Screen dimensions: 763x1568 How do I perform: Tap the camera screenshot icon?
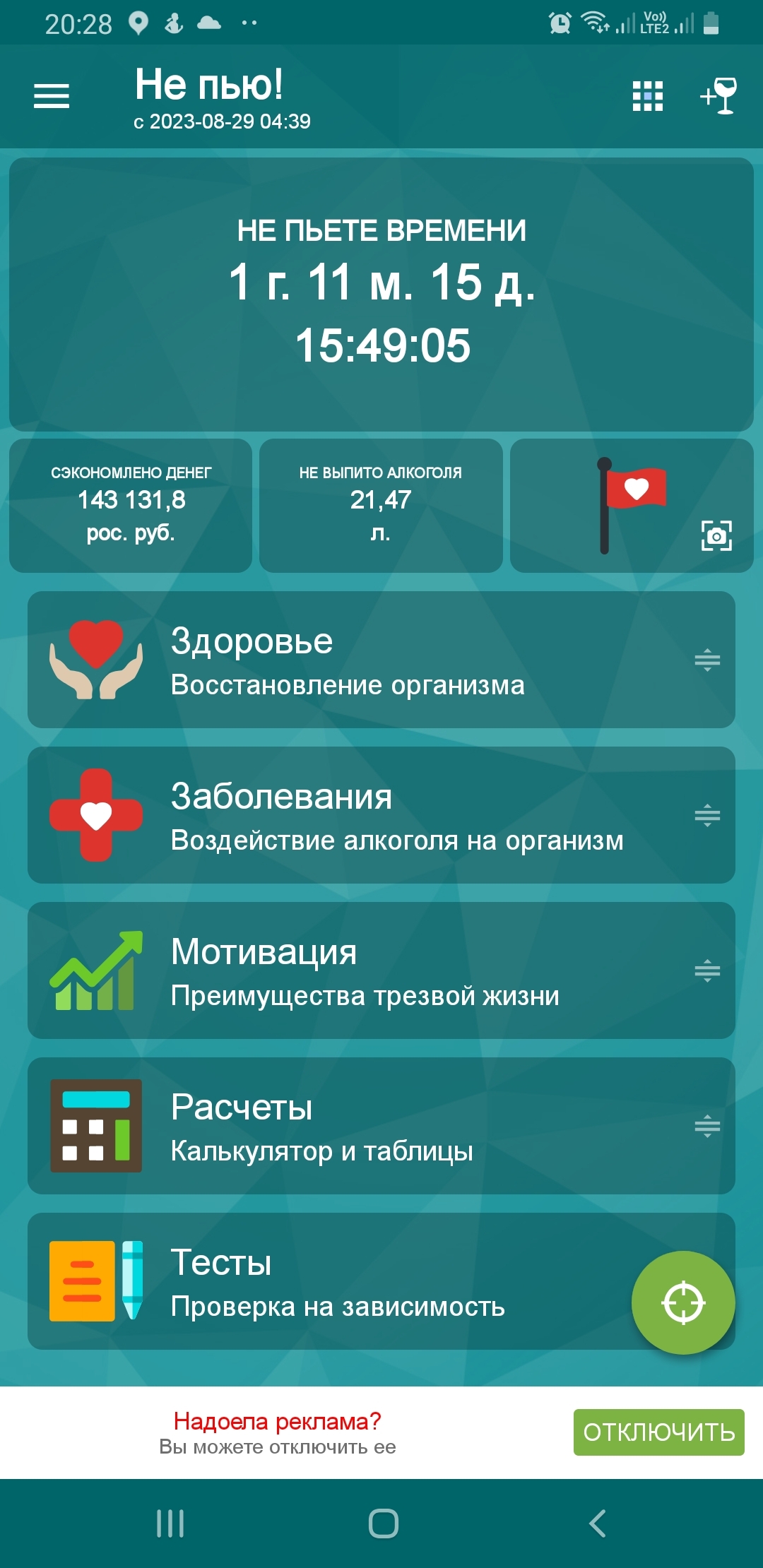coord(716,536)
